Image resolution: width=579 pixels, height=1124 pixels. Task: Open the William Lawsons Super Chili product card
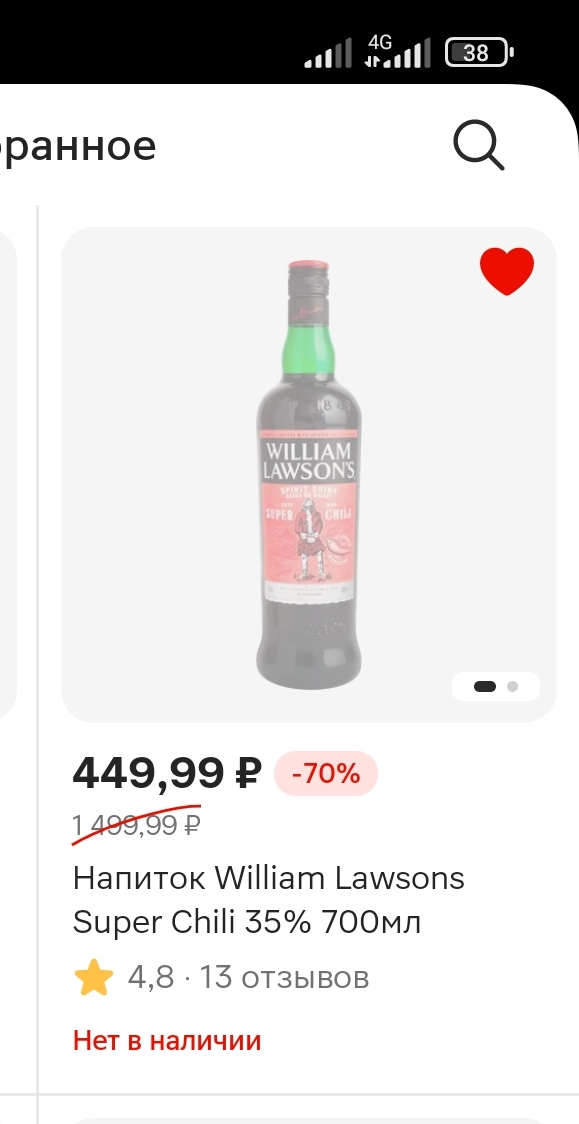pyautogui.click(x=309, y=475)
